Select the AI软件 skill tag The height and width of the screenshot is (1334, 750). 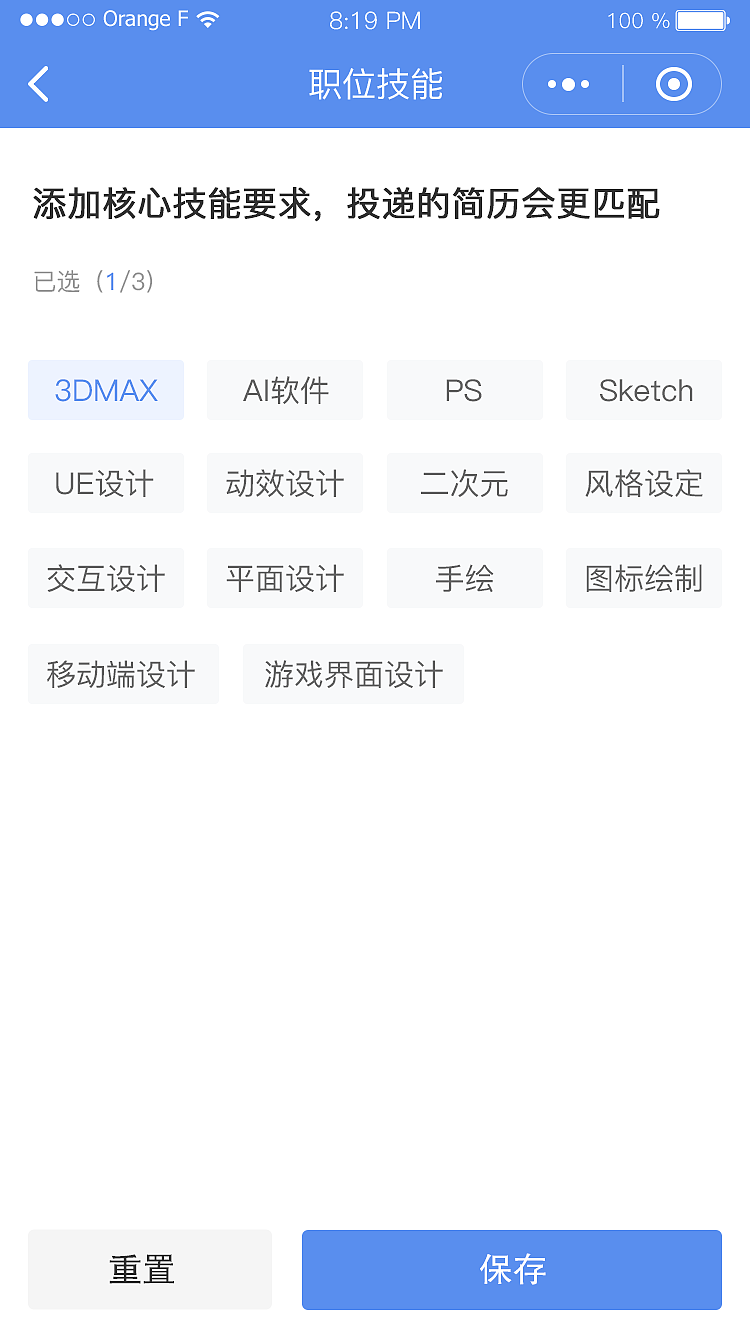pos(284,390)
